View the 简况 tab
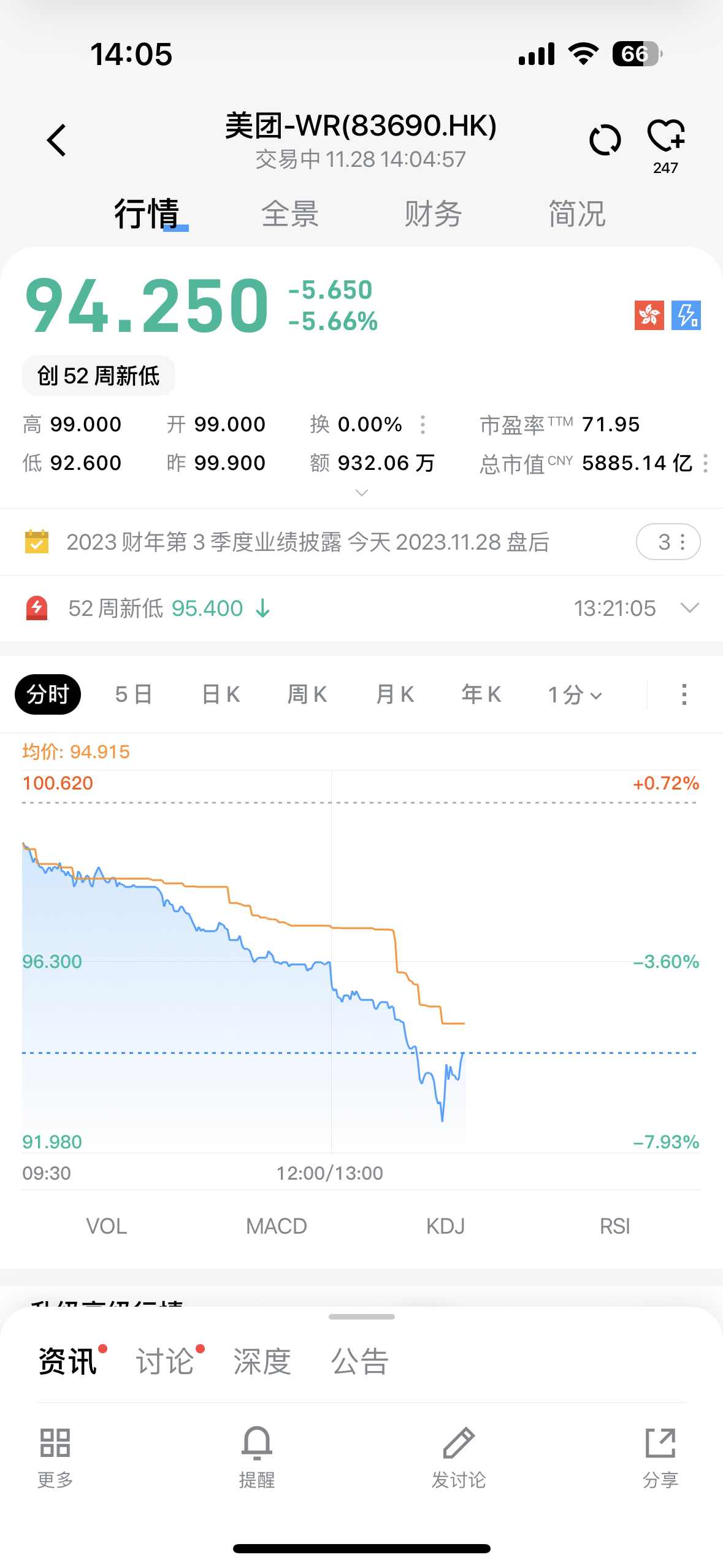 [576, 214]
